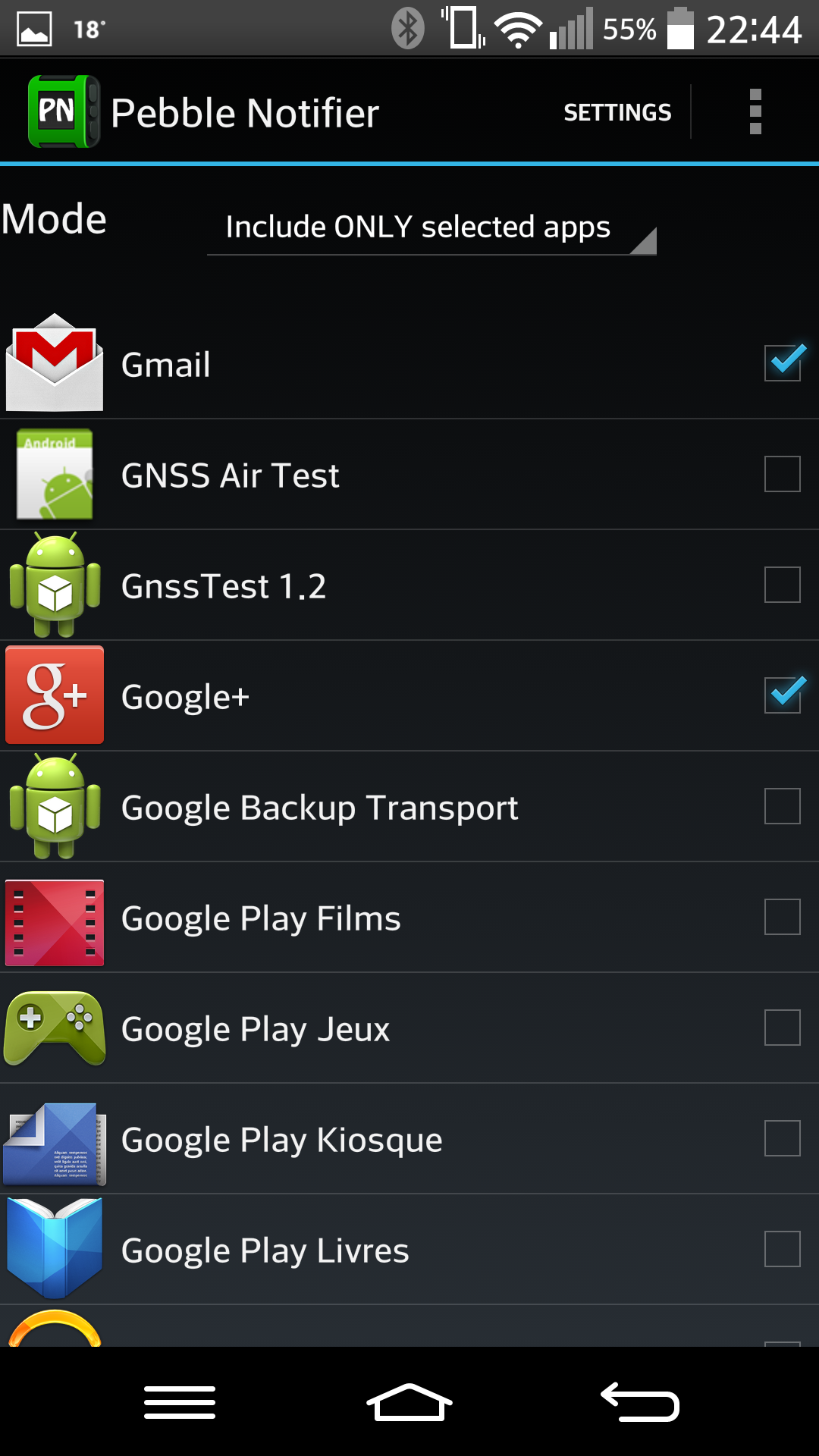
Task: Open Settings in the app bar
Action: [x=617, y=112]
